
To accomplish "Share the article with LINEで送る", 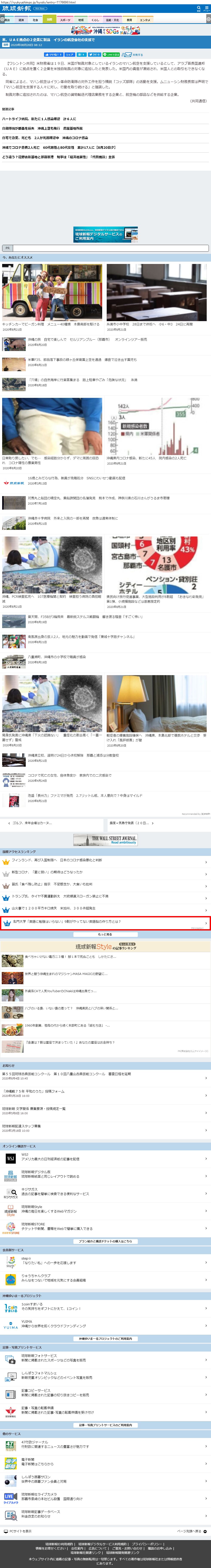I will 111,55.
